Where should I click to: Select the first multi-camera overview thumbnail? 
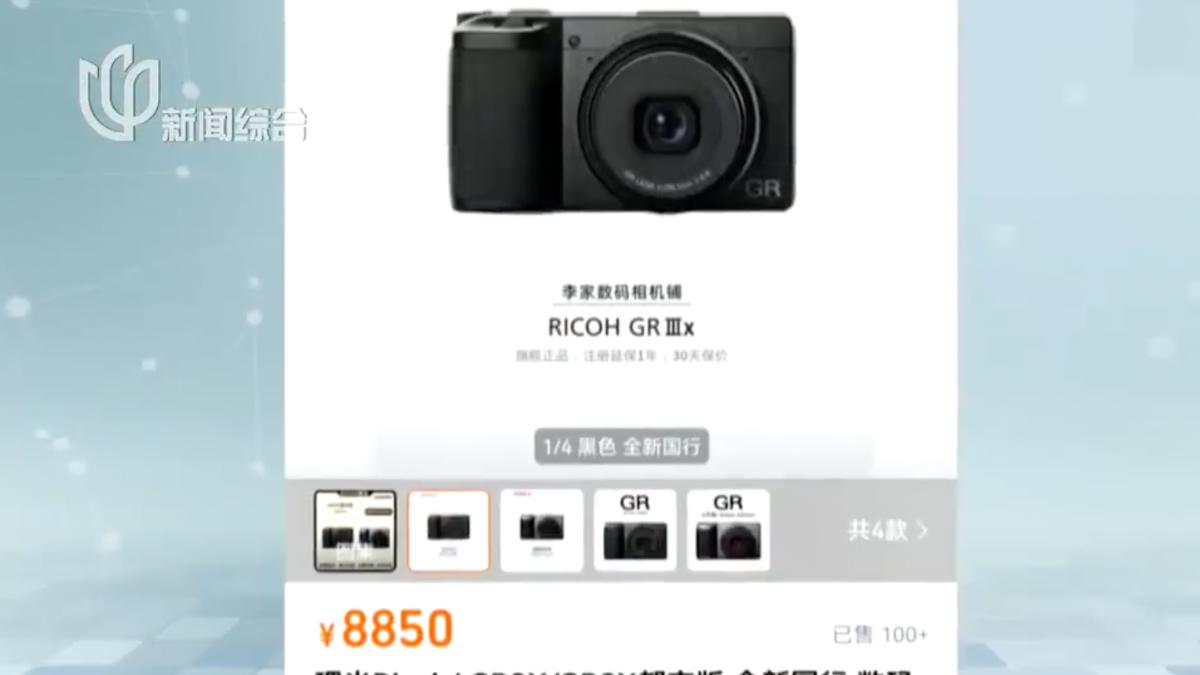(x=355, y=531)
